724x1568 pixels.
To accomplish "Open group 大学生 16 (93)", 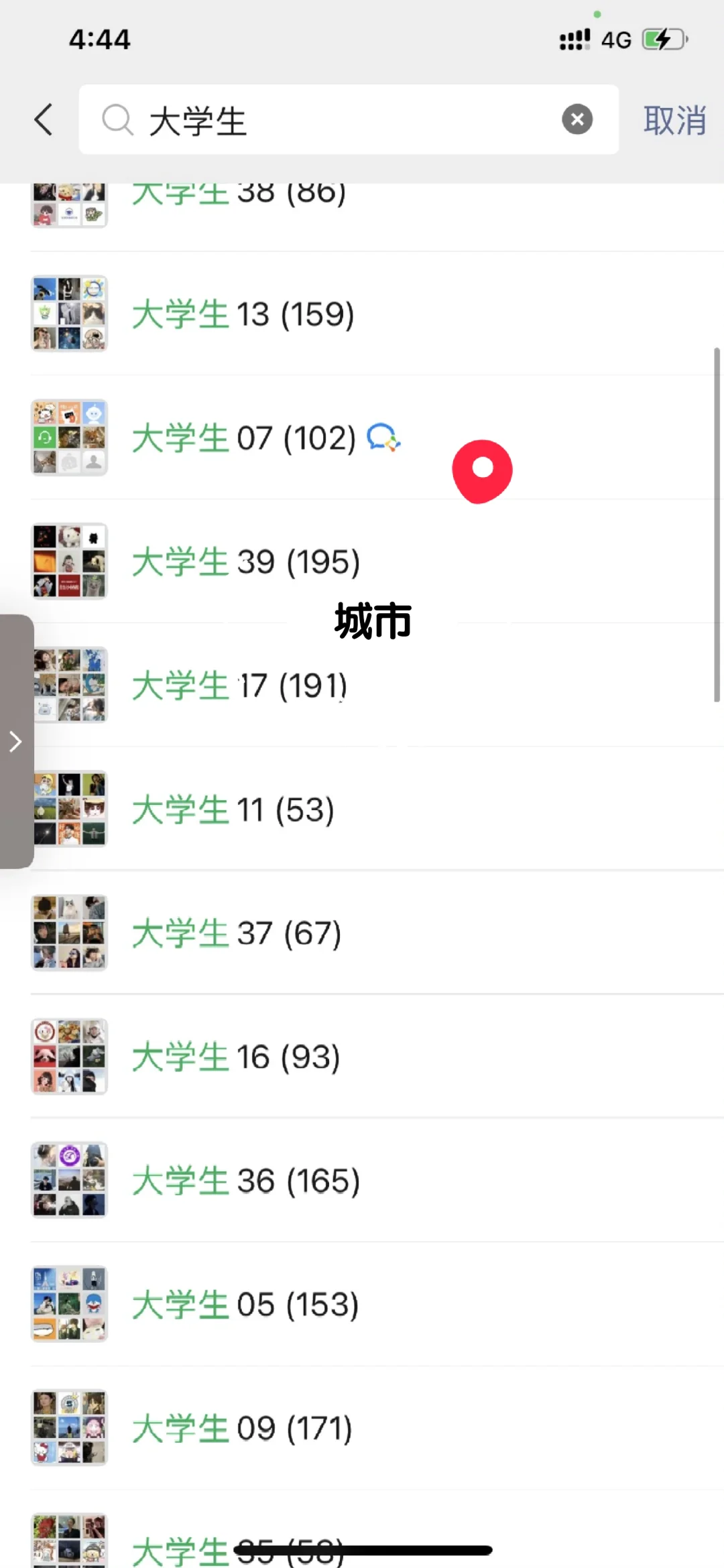I will (236, 1057).
